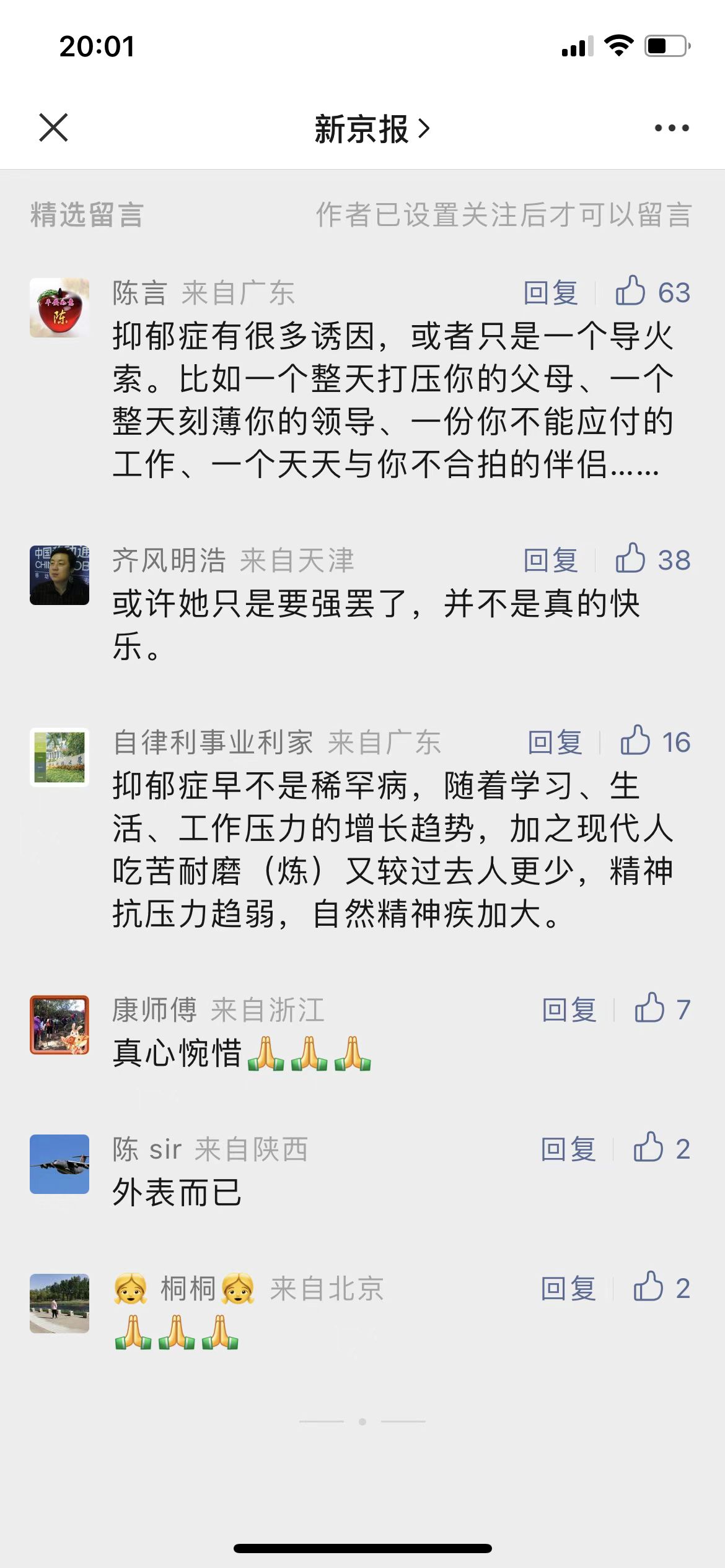Like 陈 sir's 外表而已 comment
The image size is (725, 1568).
[661, 1148]
